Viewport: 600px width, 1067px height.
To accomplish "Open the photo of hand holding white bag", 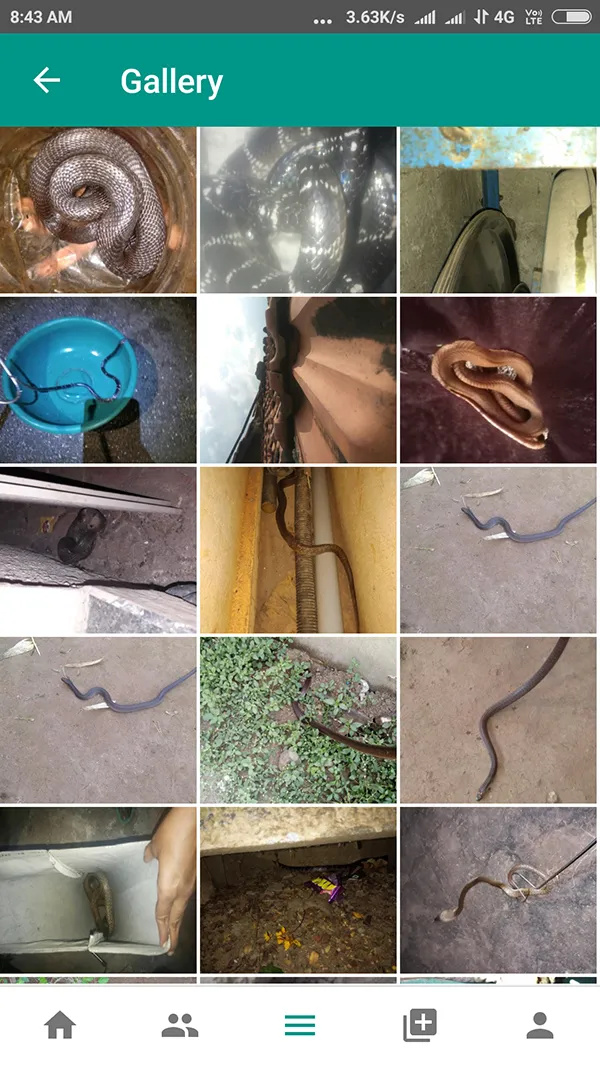I will tap(98, 890).
